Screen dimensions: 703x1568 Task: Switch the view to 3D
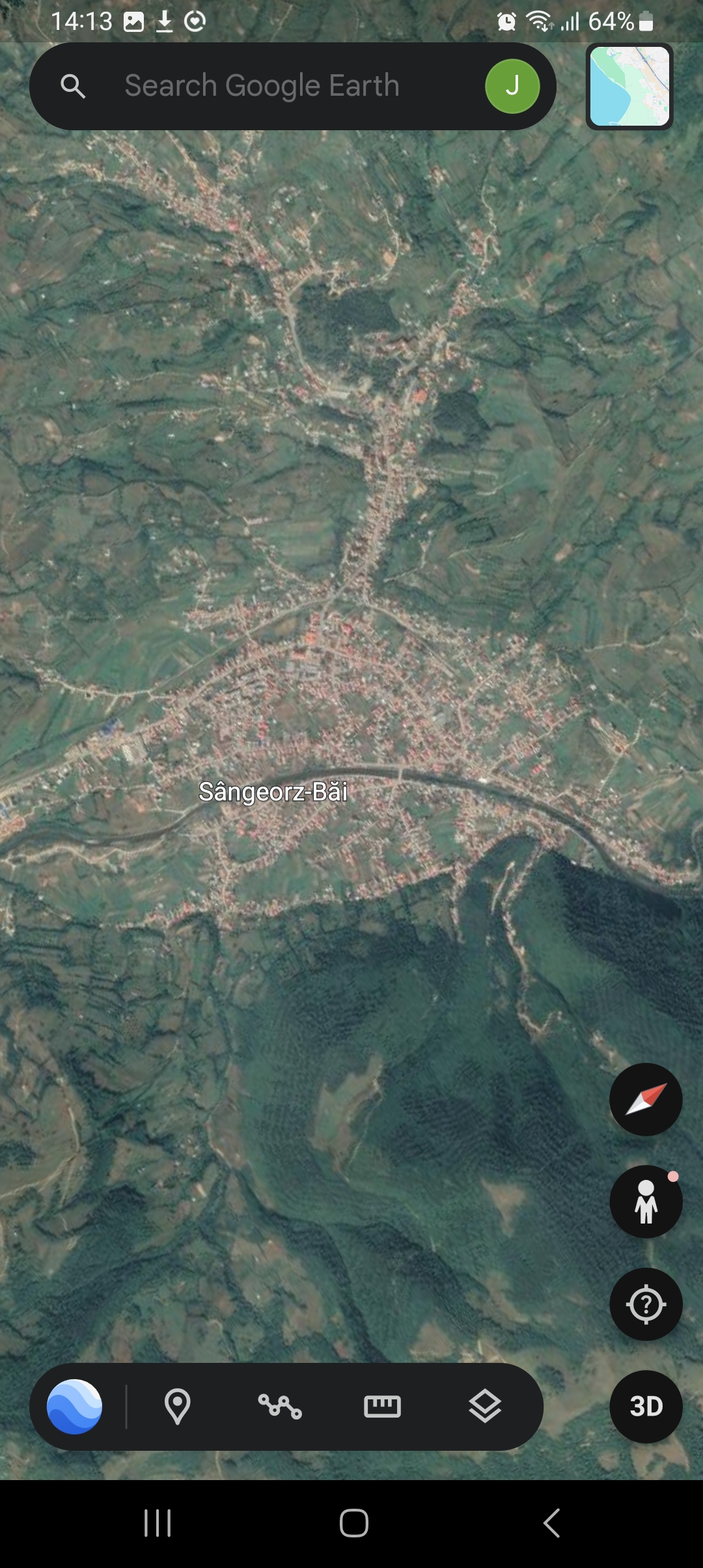click(x=646, y=1407)
